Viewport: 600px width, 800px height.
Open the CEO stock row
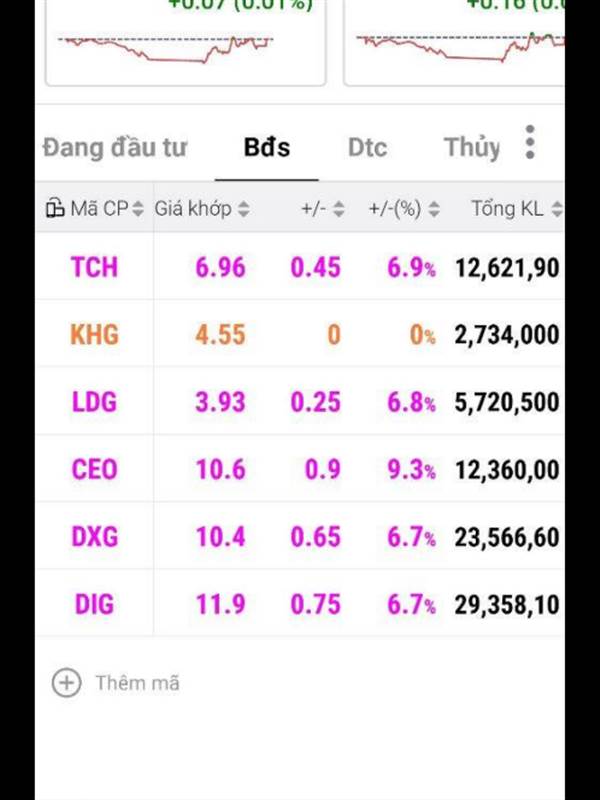tap(300, 469)
